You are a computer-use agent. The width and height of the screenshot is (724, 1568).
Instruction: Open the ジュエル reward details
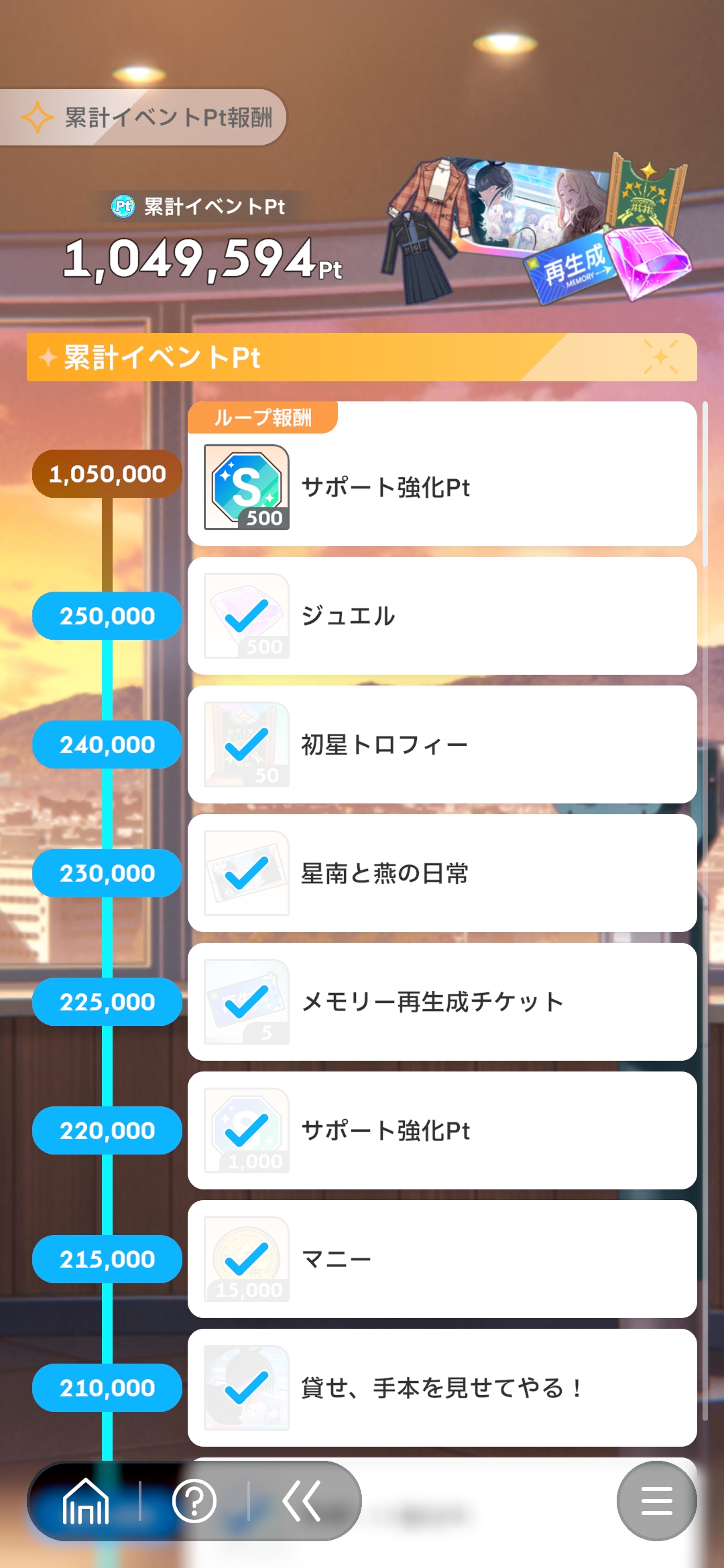click(x=247, y=616)
